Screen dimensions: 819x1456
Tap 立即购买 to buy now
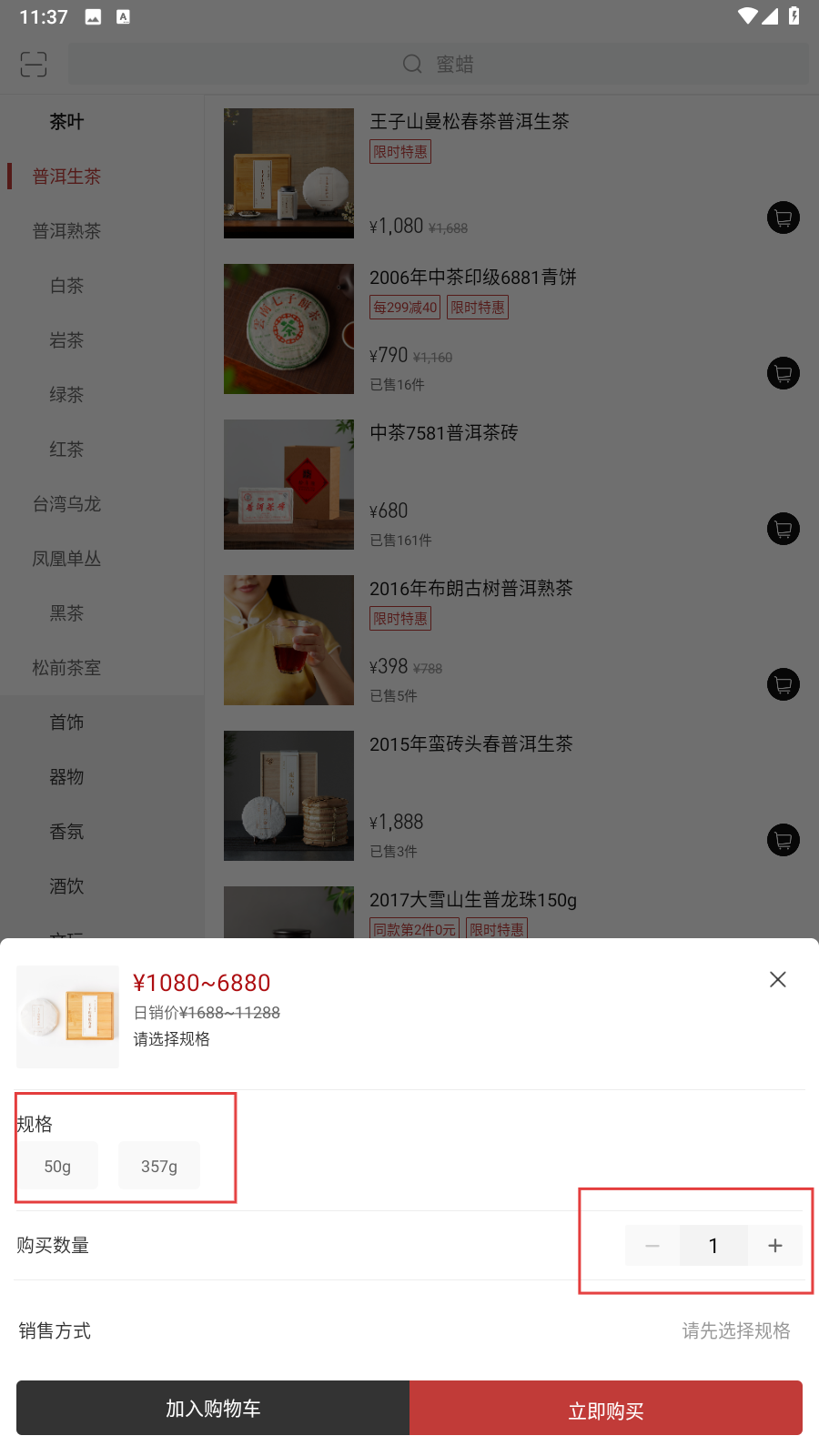[x=606, y=1410]
